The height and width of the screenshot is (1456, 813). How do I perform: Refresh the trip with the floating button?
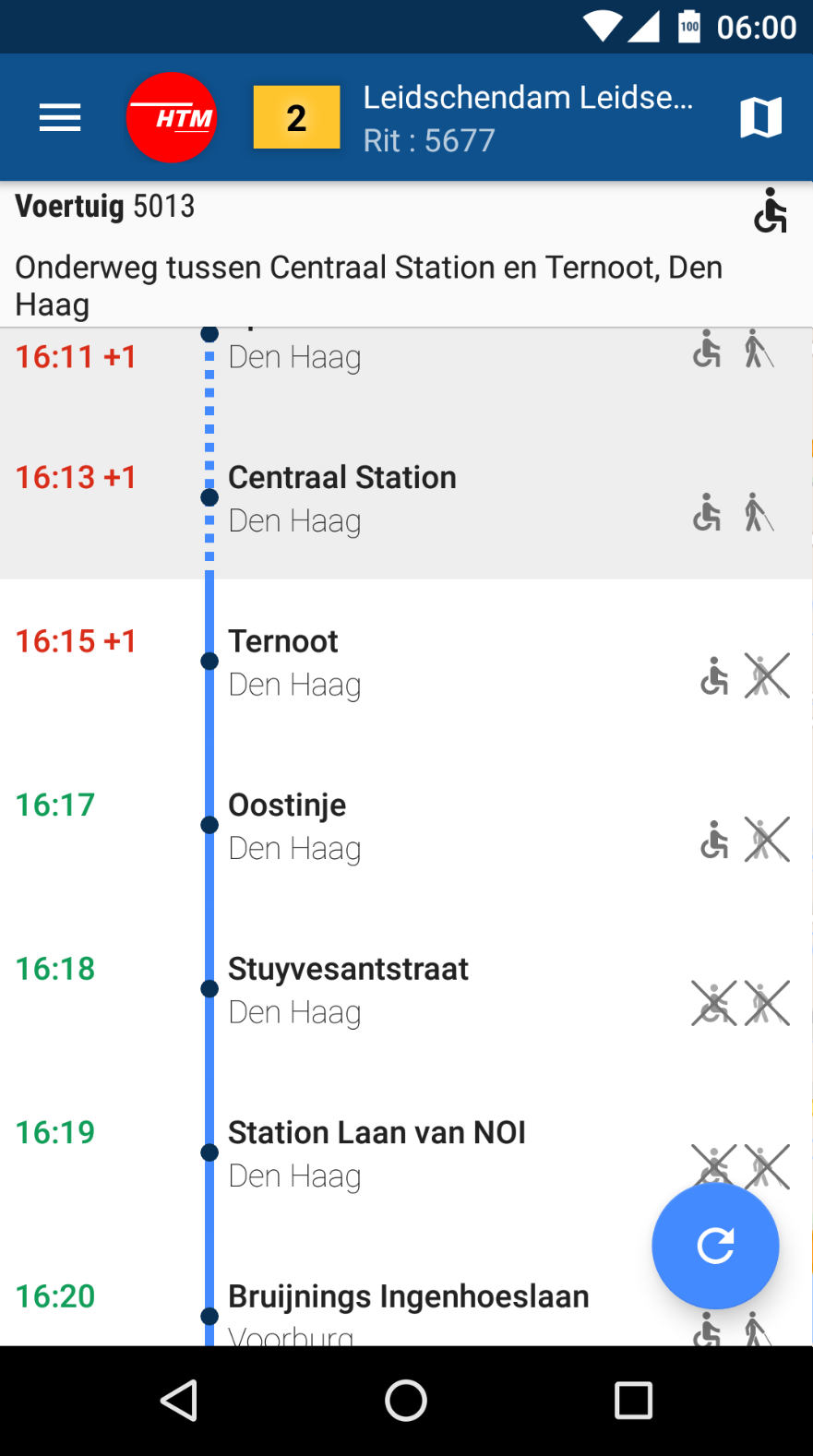coord(715,1246)
